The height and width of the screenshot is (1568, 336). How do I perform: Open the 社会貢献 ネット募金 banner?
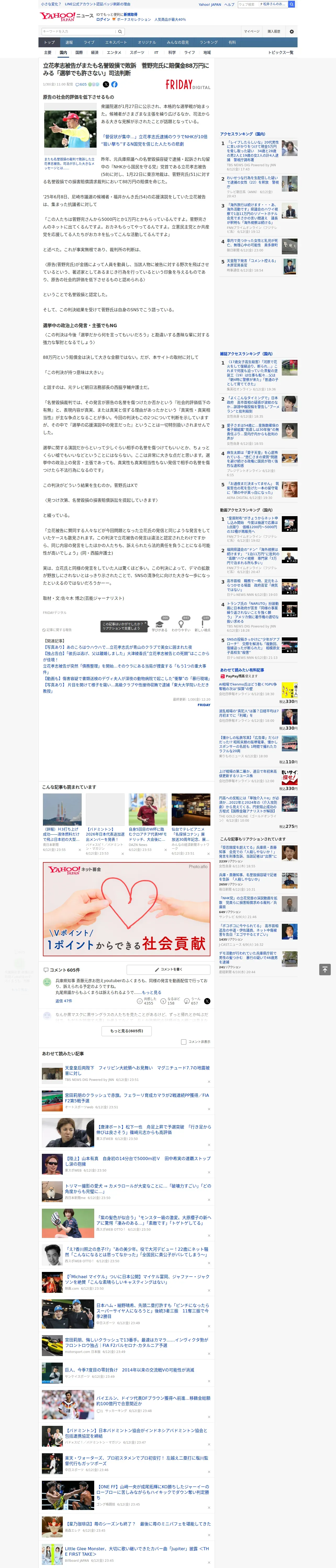pyautogui.click(x=126, y=909)
